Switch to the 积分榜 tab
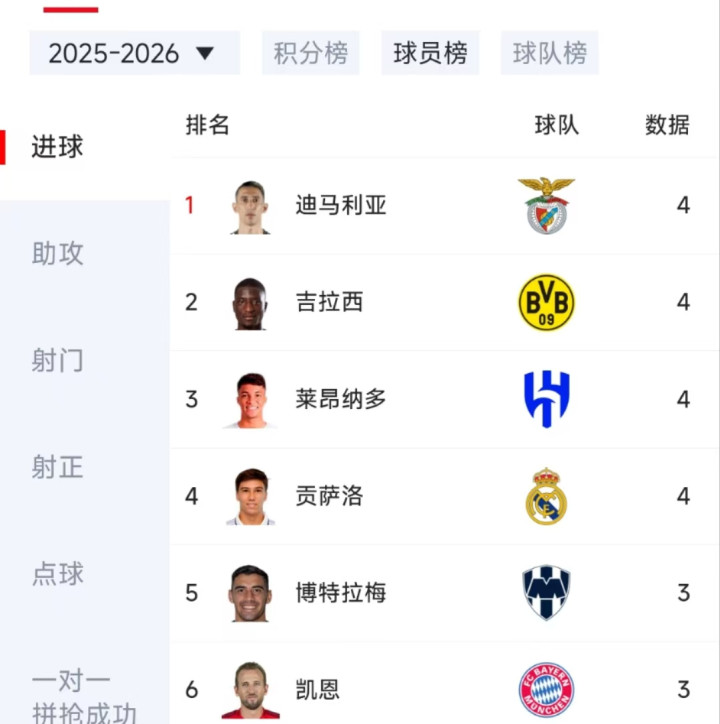Image resolution: width=720 pixels, height=724 pixels. 311,53
